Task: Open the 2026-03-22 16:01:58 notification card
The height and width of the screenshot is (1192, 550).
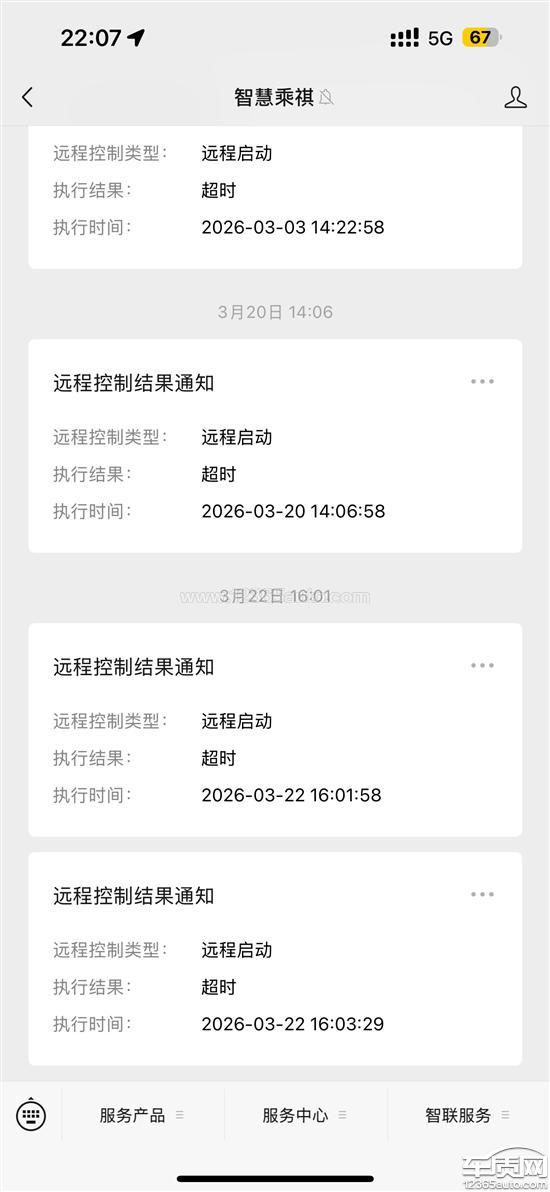Action: tap(275, 730)
